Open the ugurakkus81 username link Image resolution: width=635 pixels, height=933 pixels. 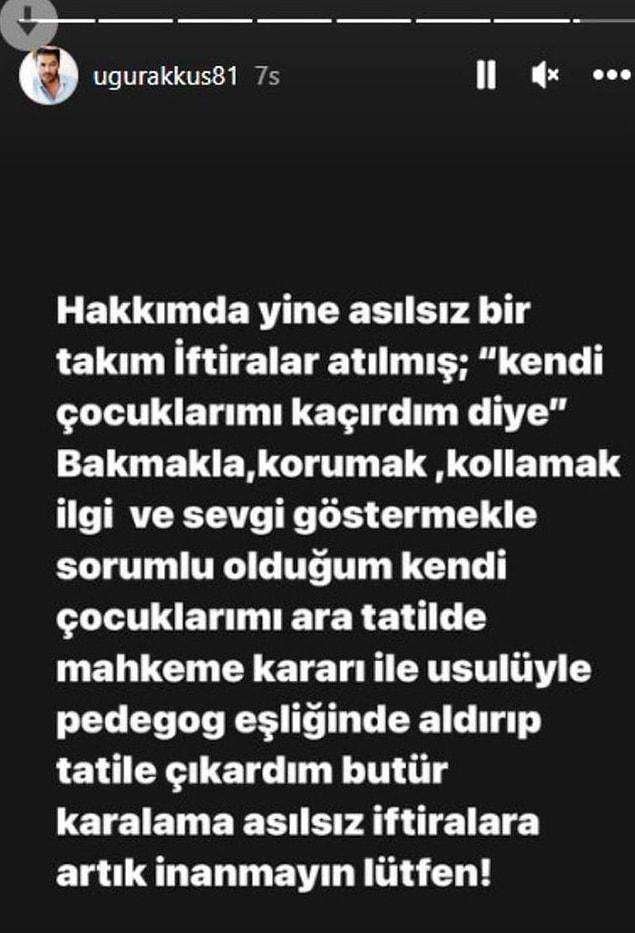(165, 77)
